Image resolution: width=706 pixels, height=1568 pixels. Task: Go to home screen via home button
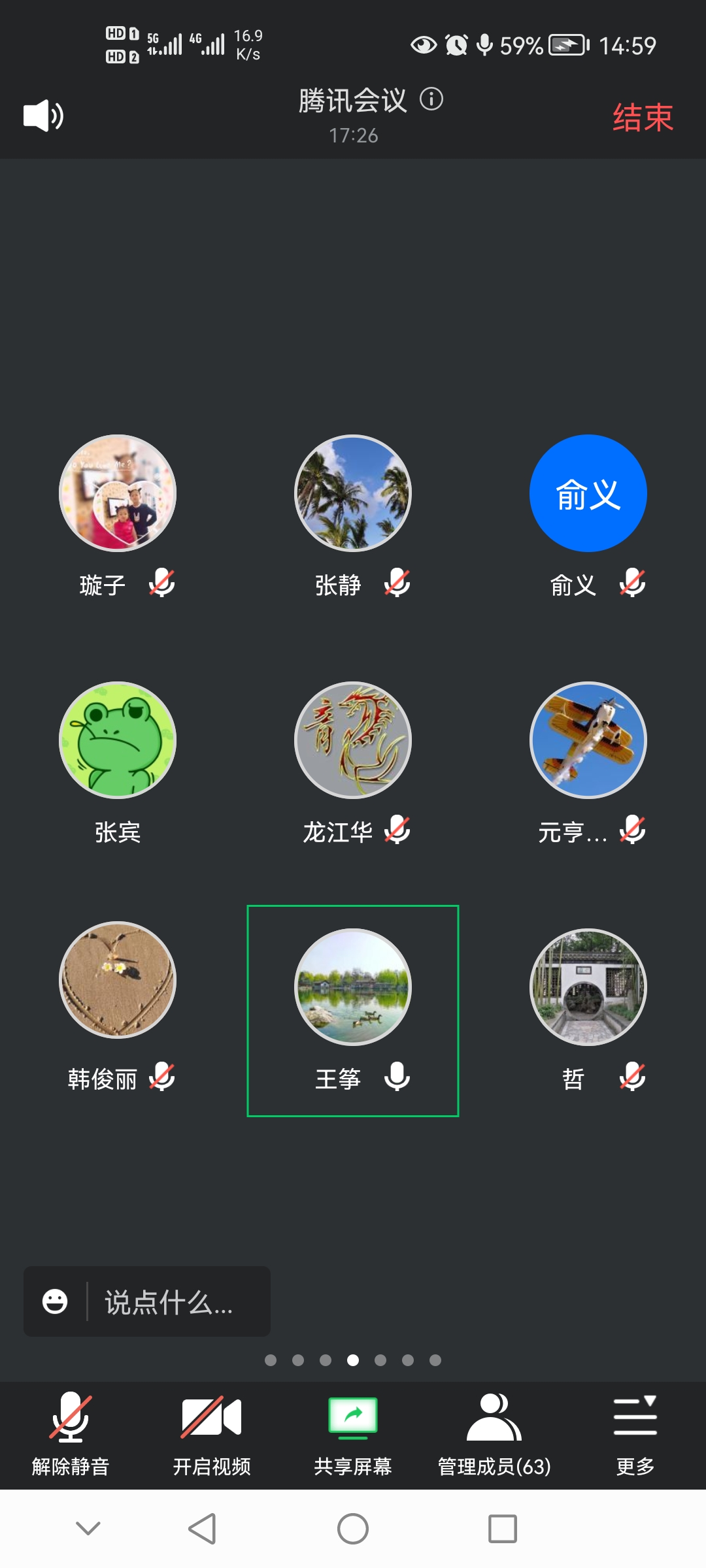point(353,1529)
